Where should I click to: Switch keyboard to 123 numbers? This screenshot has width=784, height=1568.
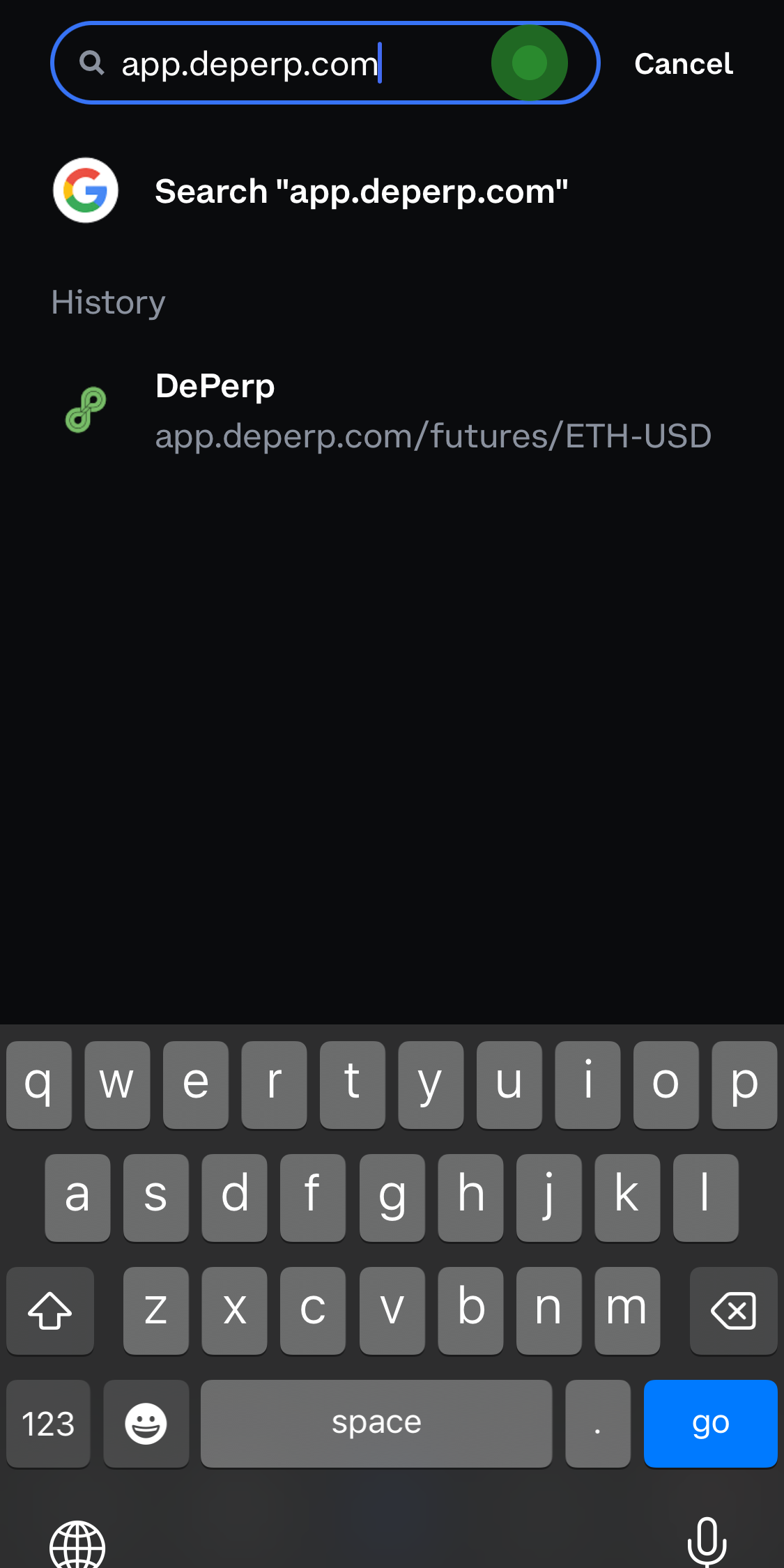tap(48, 1423)
